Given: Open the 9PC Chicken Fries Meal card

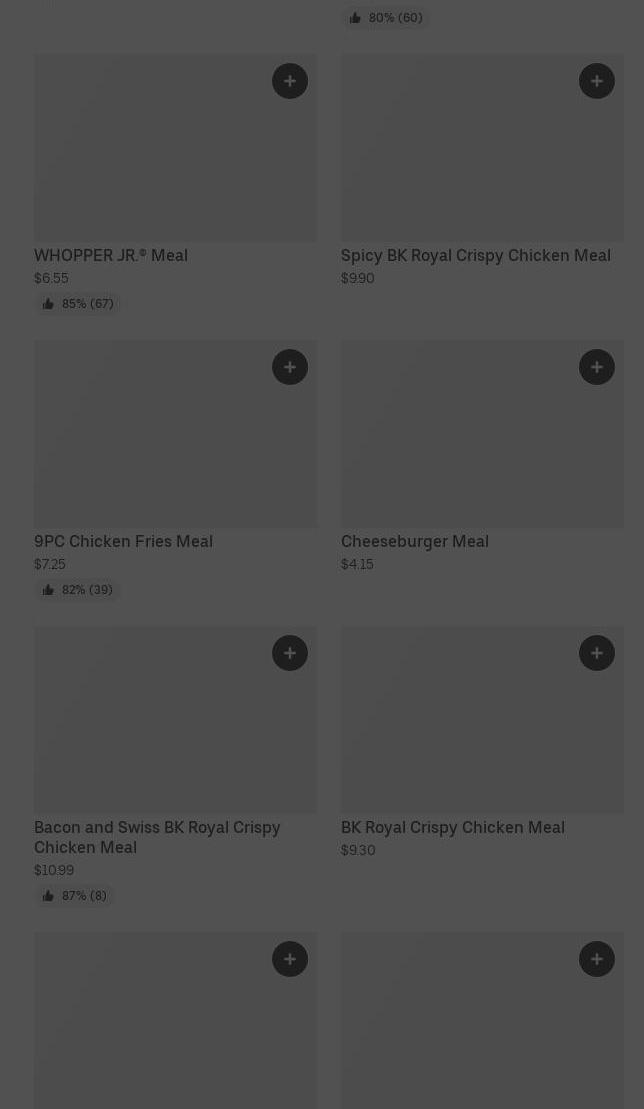Looking at the screenshot, I should pyautogui.click(x=123, y=541).
